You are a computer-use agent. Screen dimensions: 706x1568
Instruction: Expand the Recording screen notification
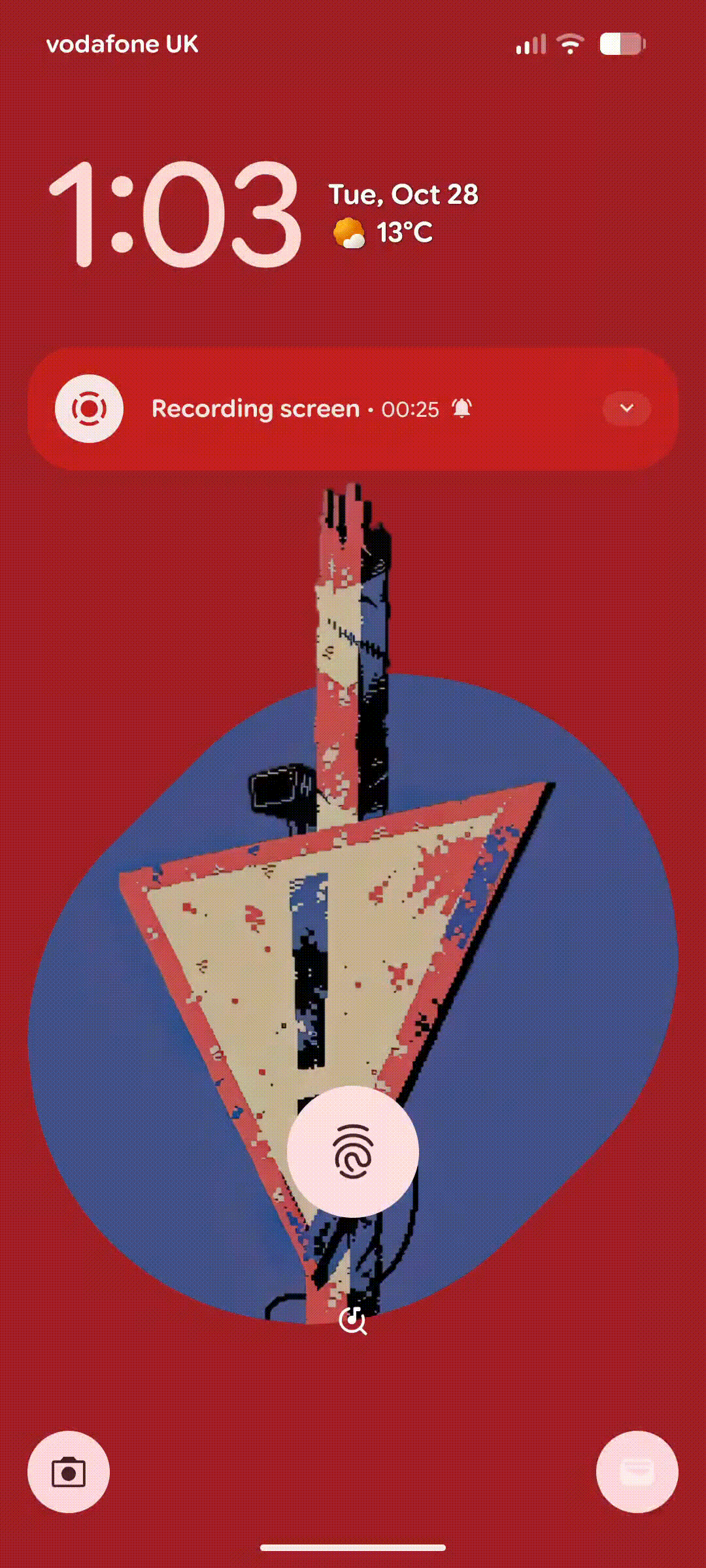[x=626, y=409]
